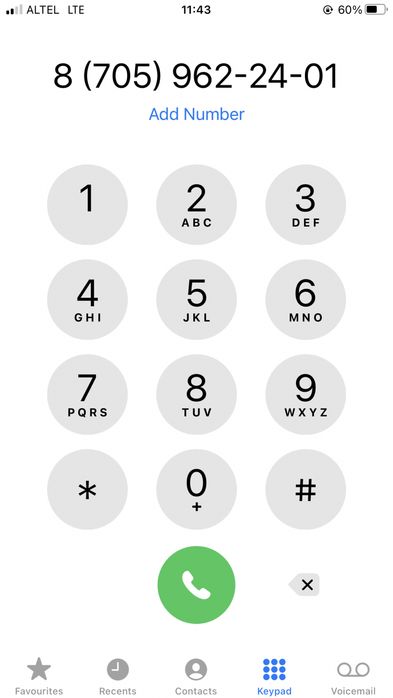Tap the 2 ABC key

[x=196, y=205]
